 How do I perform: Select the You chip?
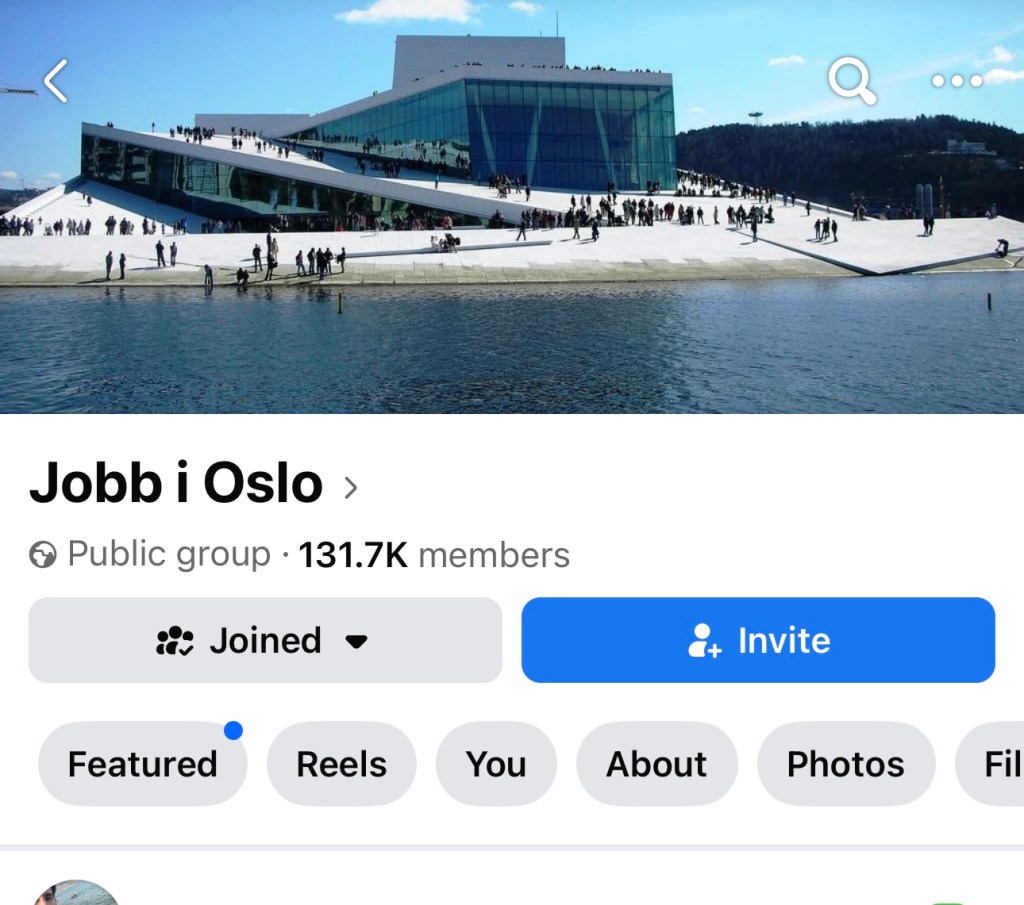click(x=496, y=764)
